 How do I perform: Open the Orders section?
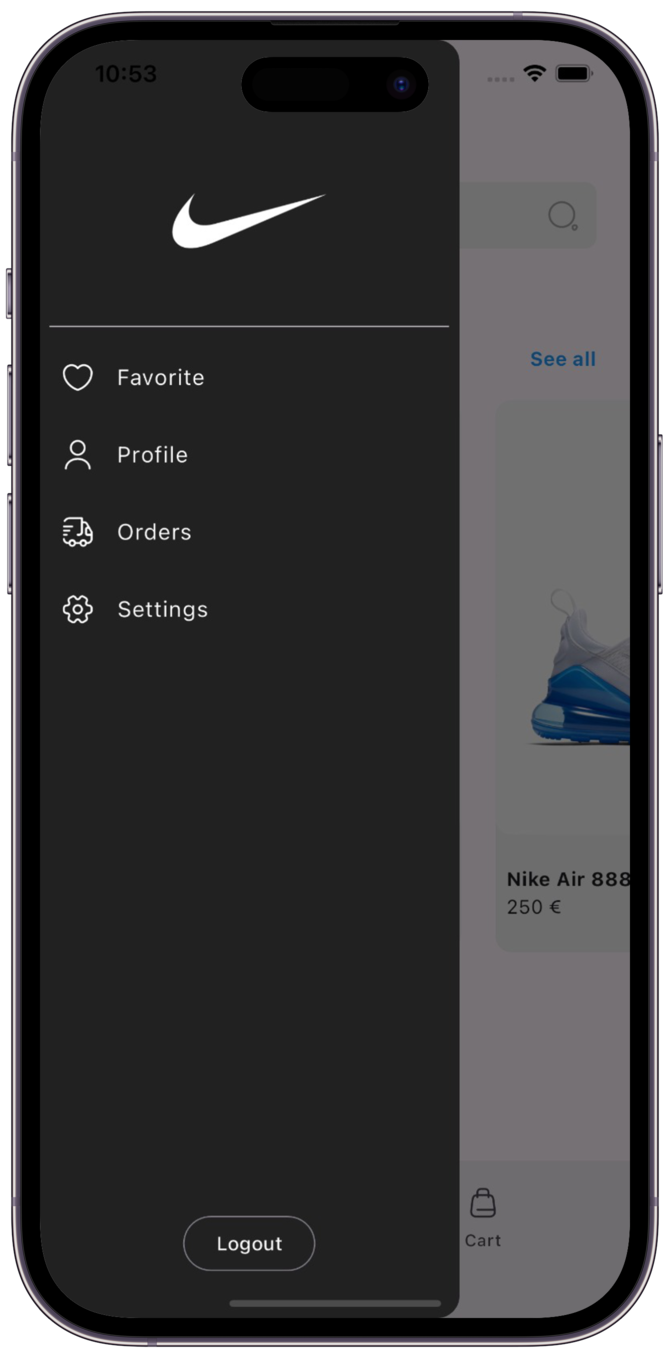[x=153, y=532]
